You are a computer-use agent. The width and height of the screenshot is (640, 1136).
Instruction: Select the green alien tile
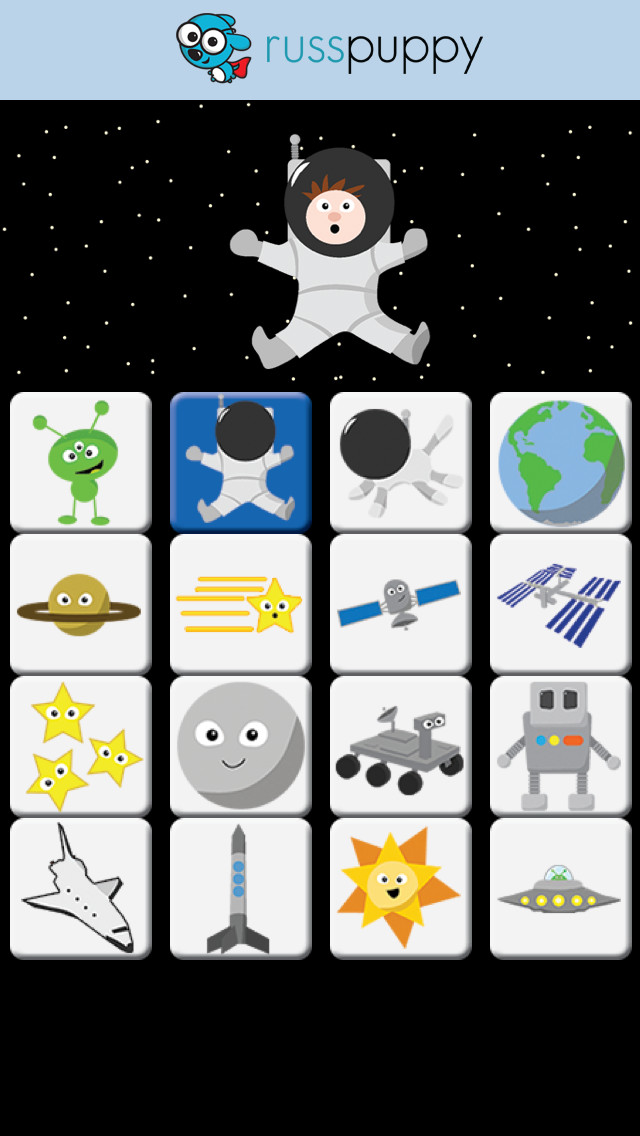80,462
